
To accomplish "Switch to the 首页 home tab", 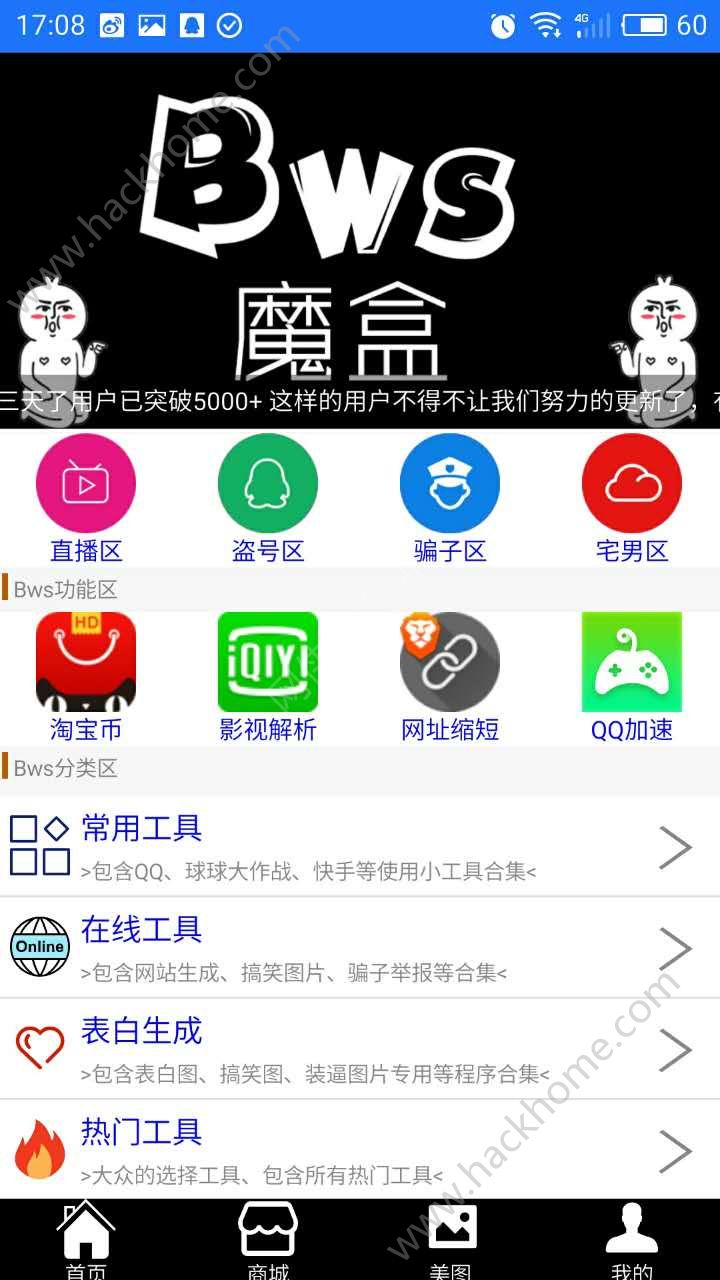I will tap(86, 1240).
